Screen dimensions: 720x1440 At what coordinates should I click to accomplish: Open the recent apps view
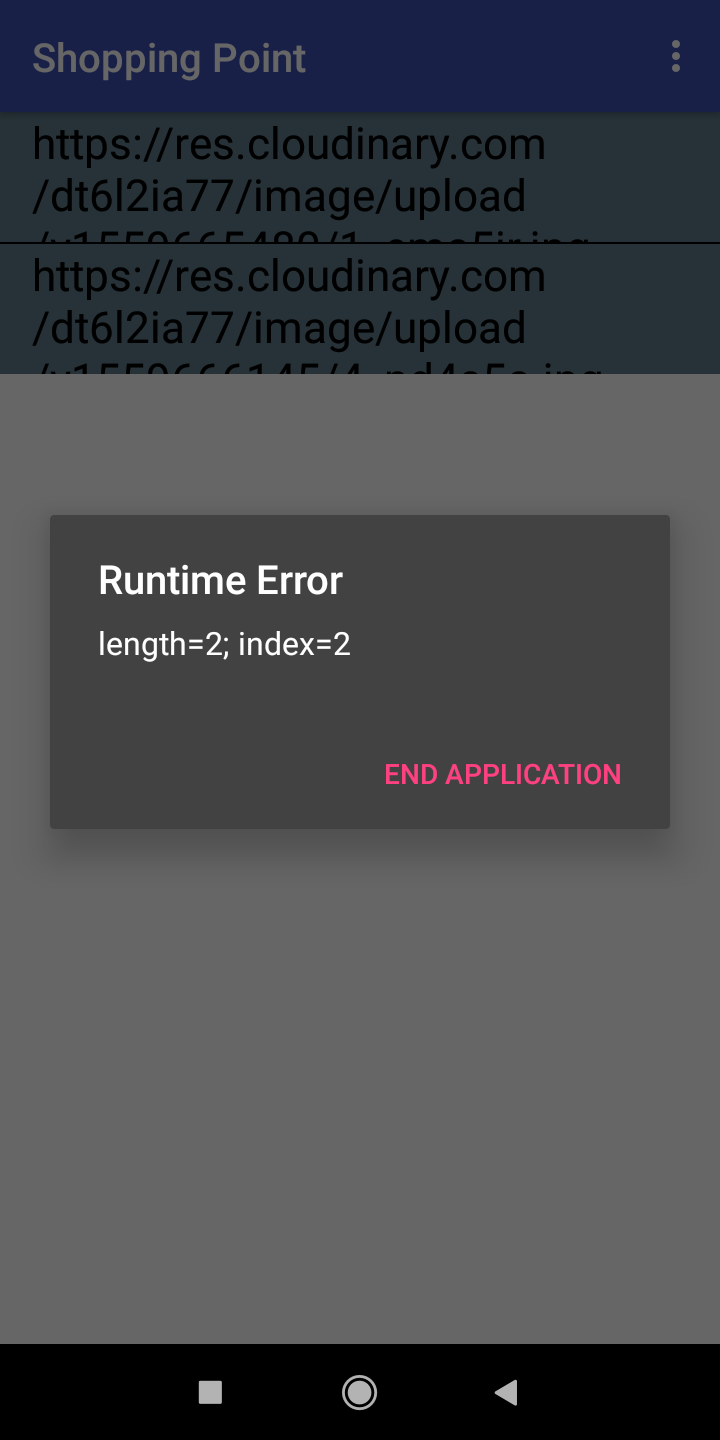tap(210, 1392)
